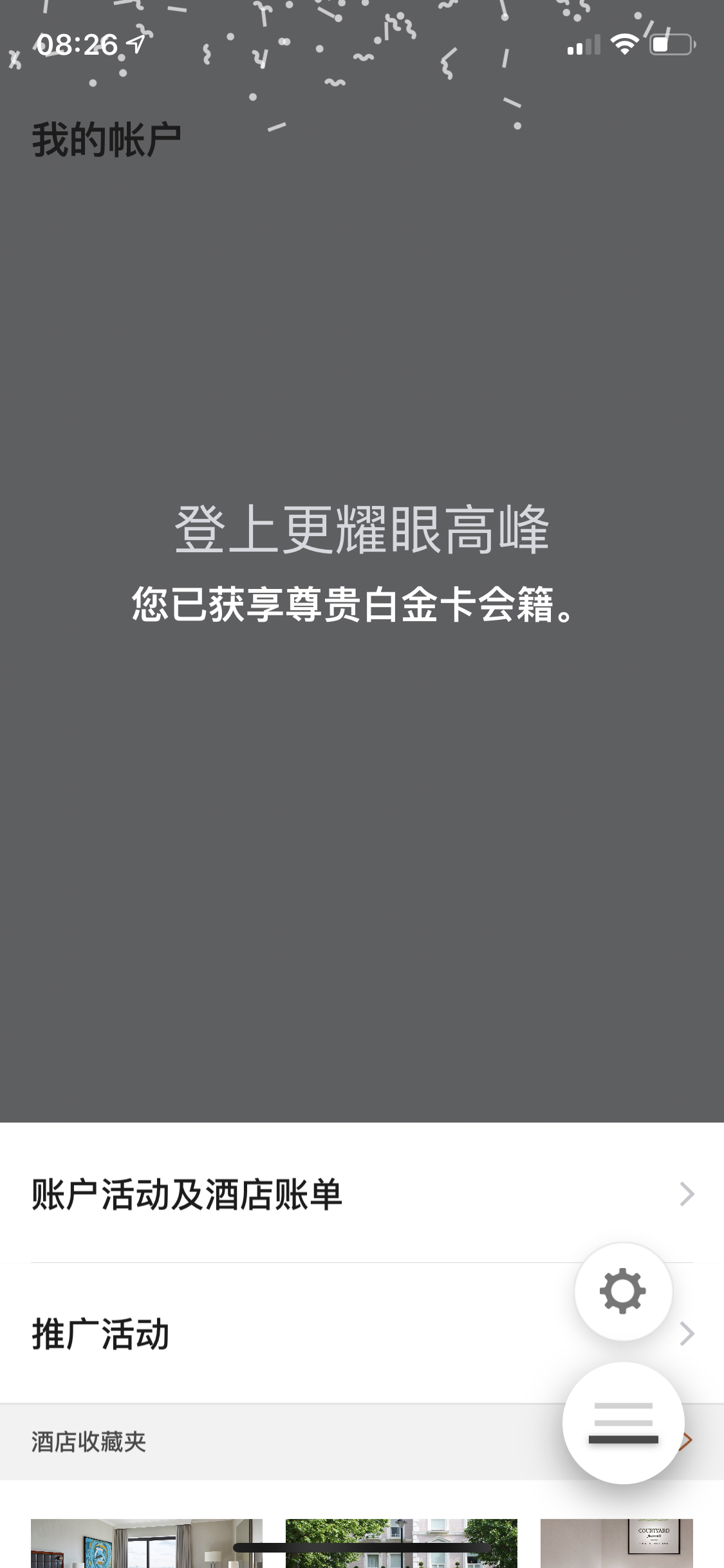Open the saved hotel with blue painting
This screenshot has width=724, height=1568.
click(147, 1544)
